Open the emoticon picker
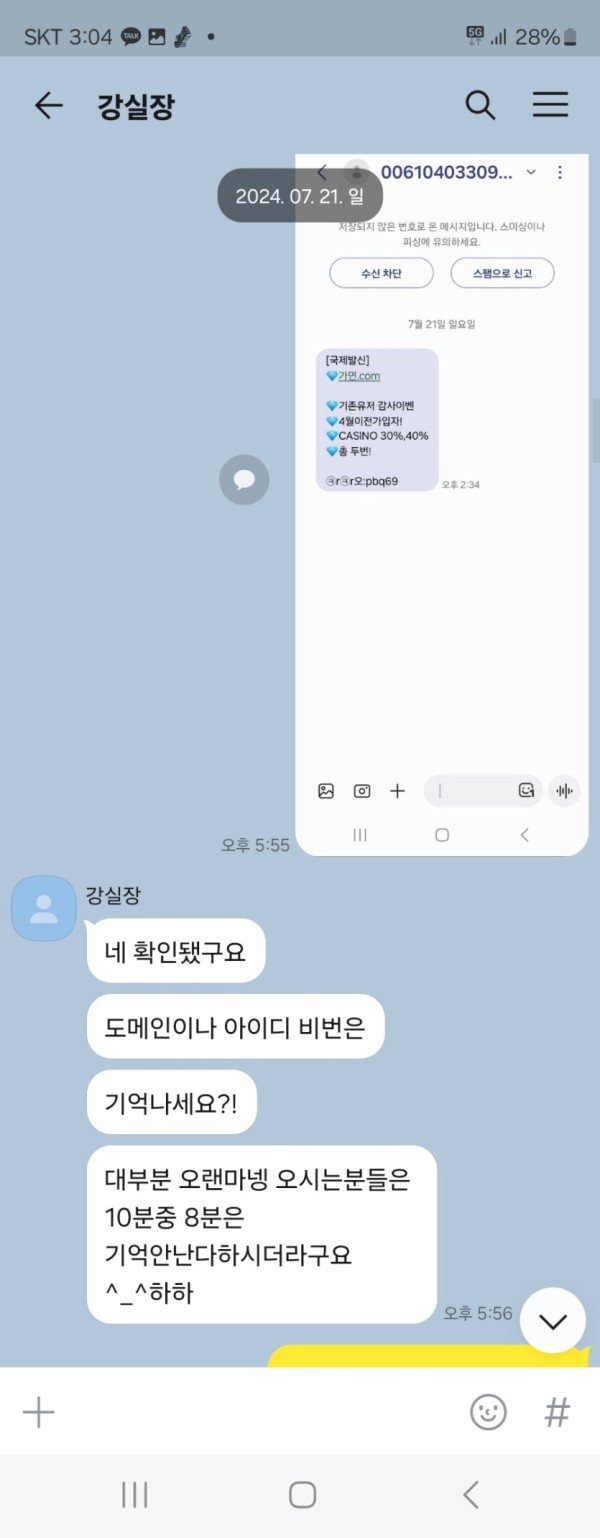600x1538 pixels. [488, 1413]
